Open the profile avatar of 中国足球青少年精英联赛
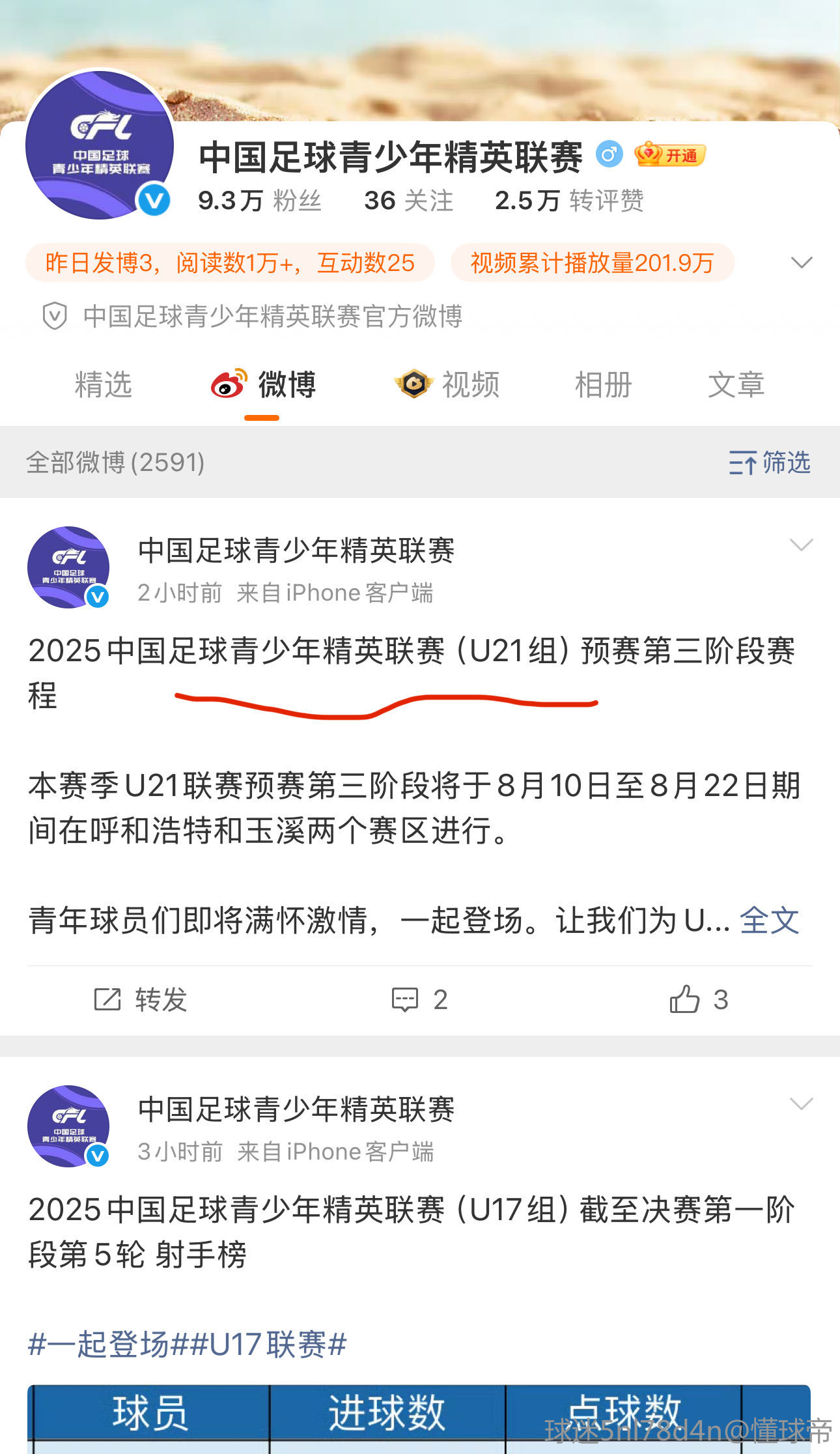840x1454 pixels. tap(100, 145)
